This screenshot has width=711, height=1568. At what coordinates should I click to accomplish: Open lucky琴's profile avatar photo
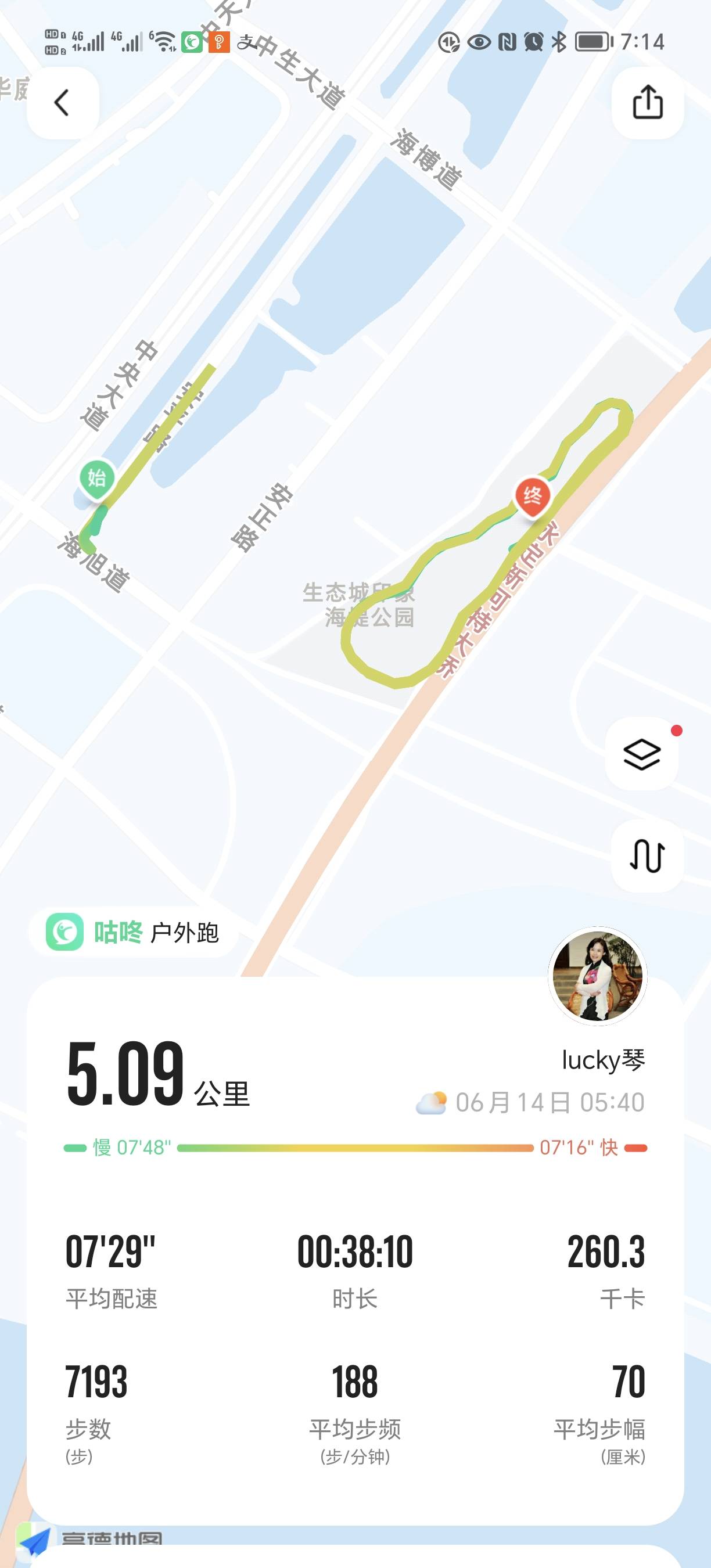pos(598,977)
